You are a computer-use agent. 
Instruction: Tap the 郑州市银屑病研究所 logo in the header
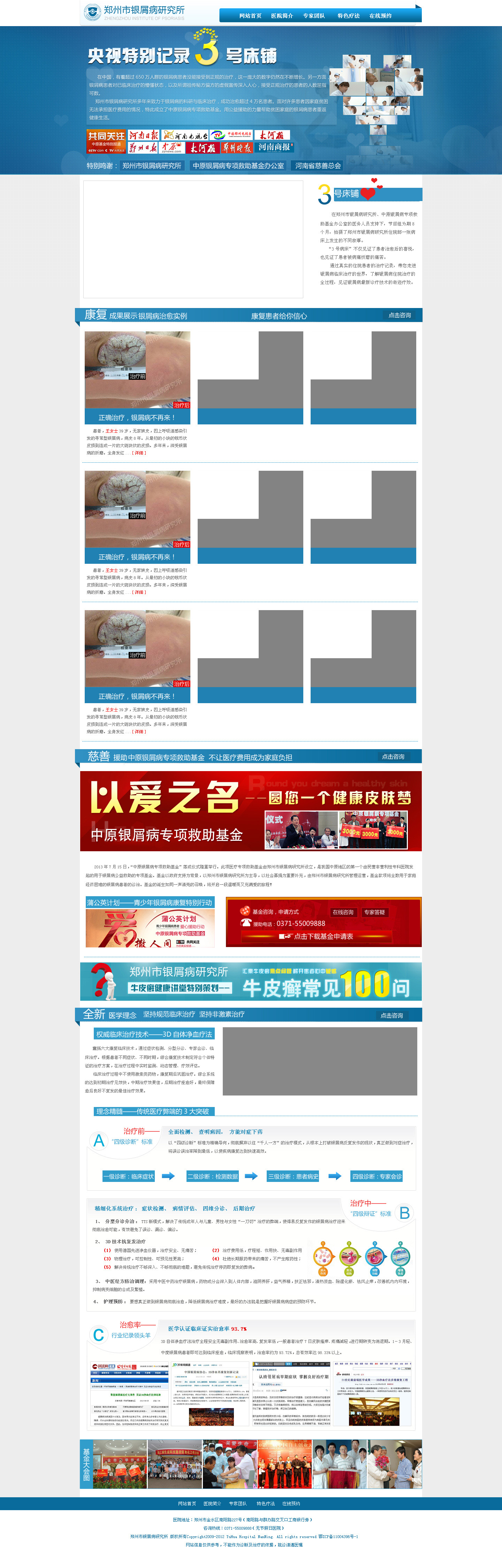pos(135,12)
